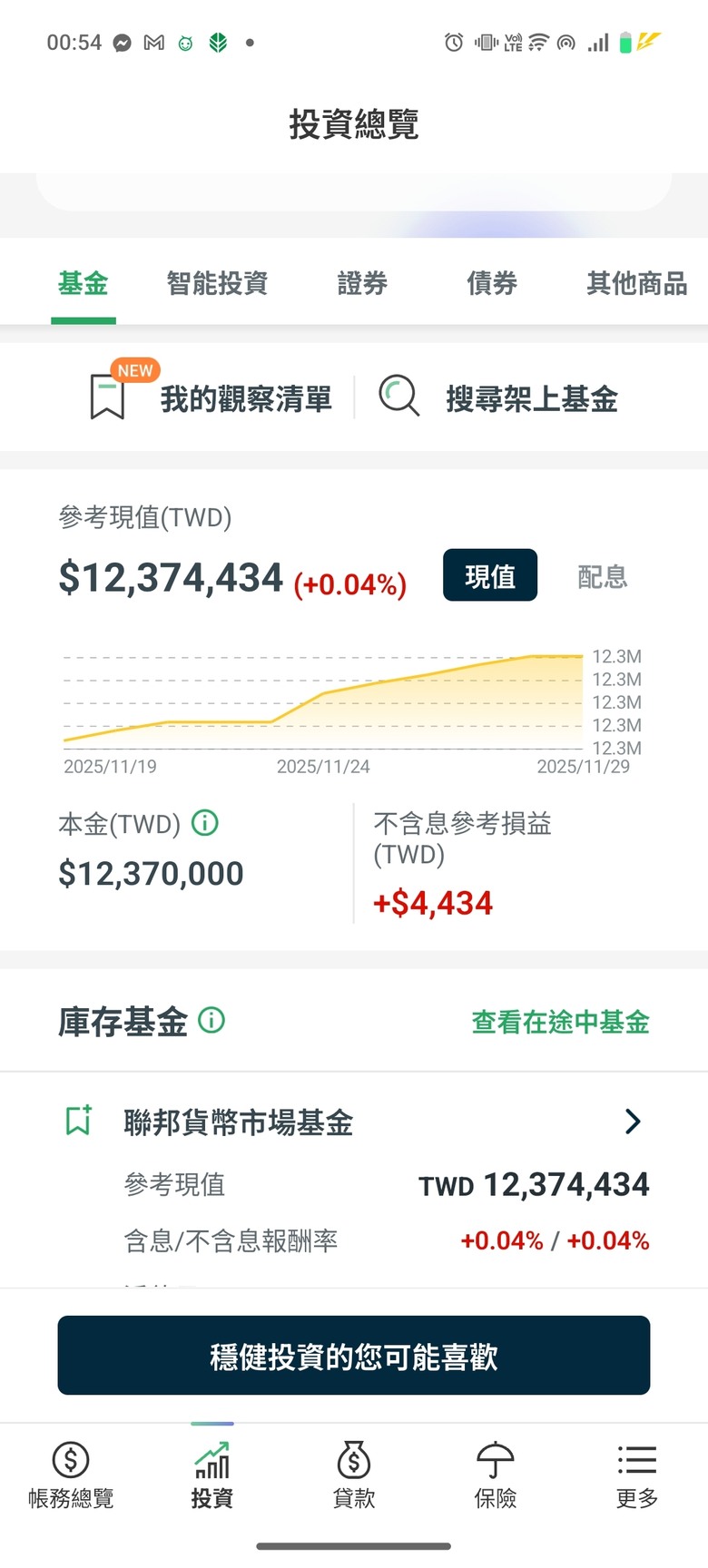
Task: Select 基金 tab
Action: [83, 284]
